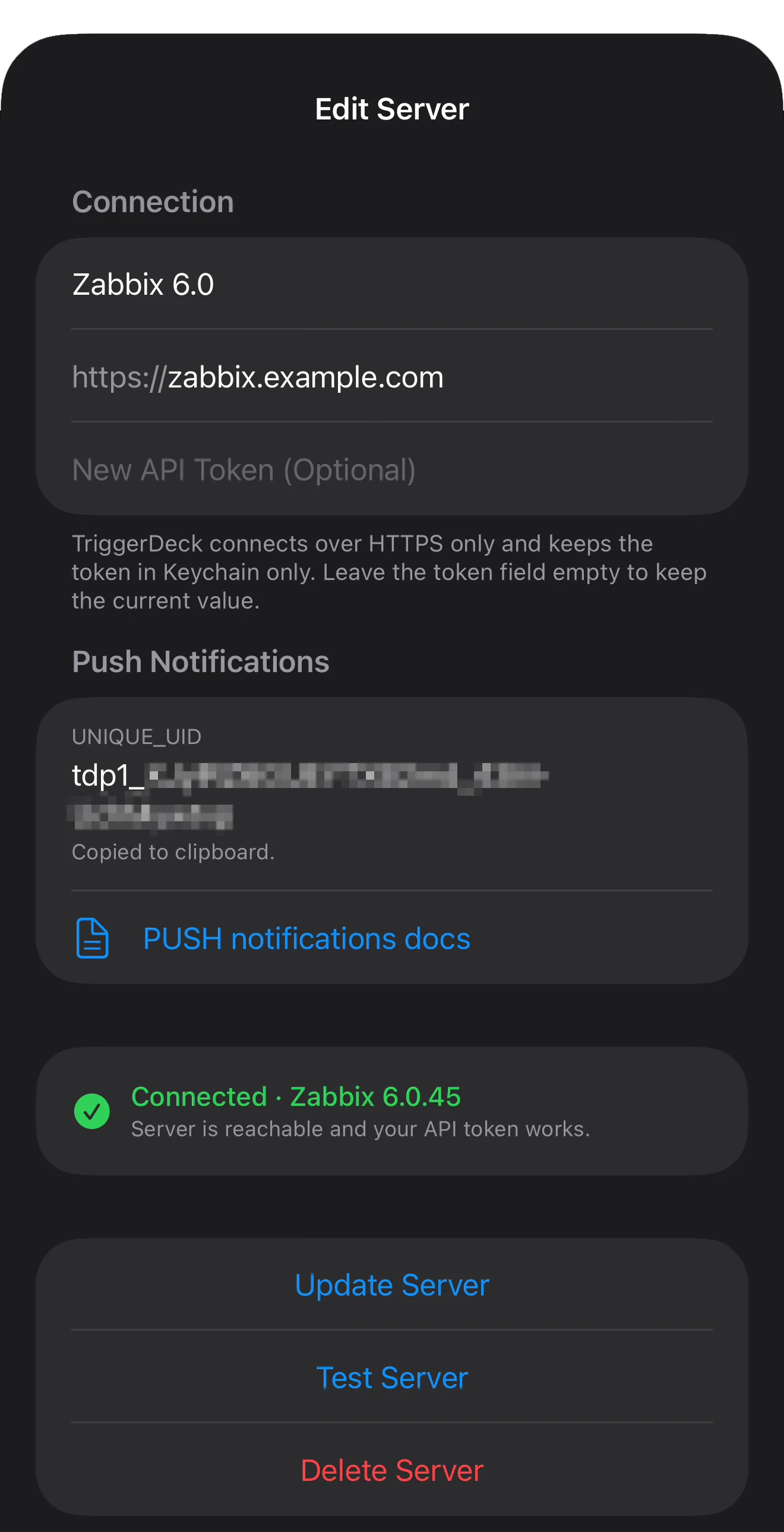784x1532 pixels.
Task: Tap the server reachable status description
Action: pos(359,1129)
